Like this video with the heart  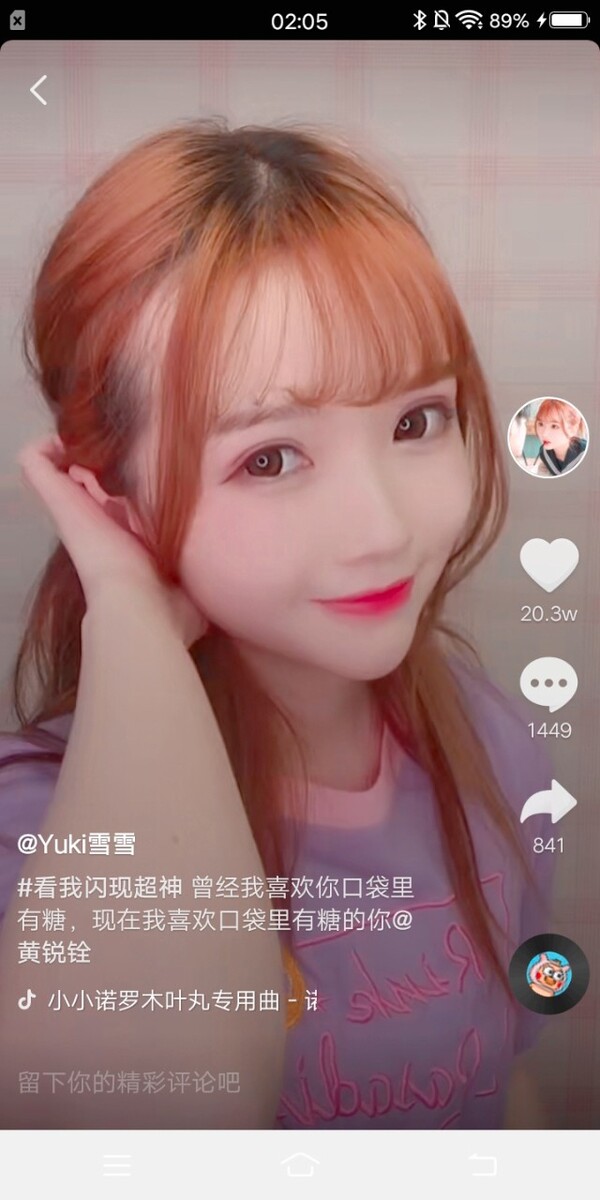click(x=549, y=565)
